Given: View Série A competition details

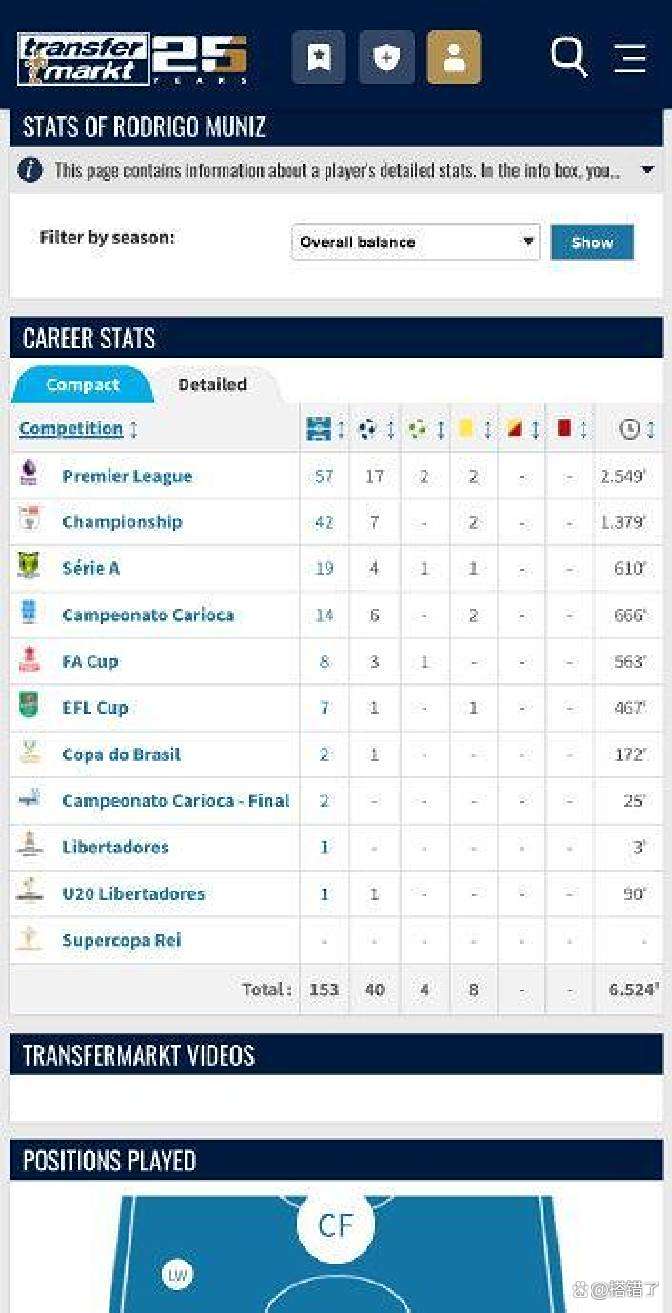Looking at the screenshot, I should pos(91,568).
